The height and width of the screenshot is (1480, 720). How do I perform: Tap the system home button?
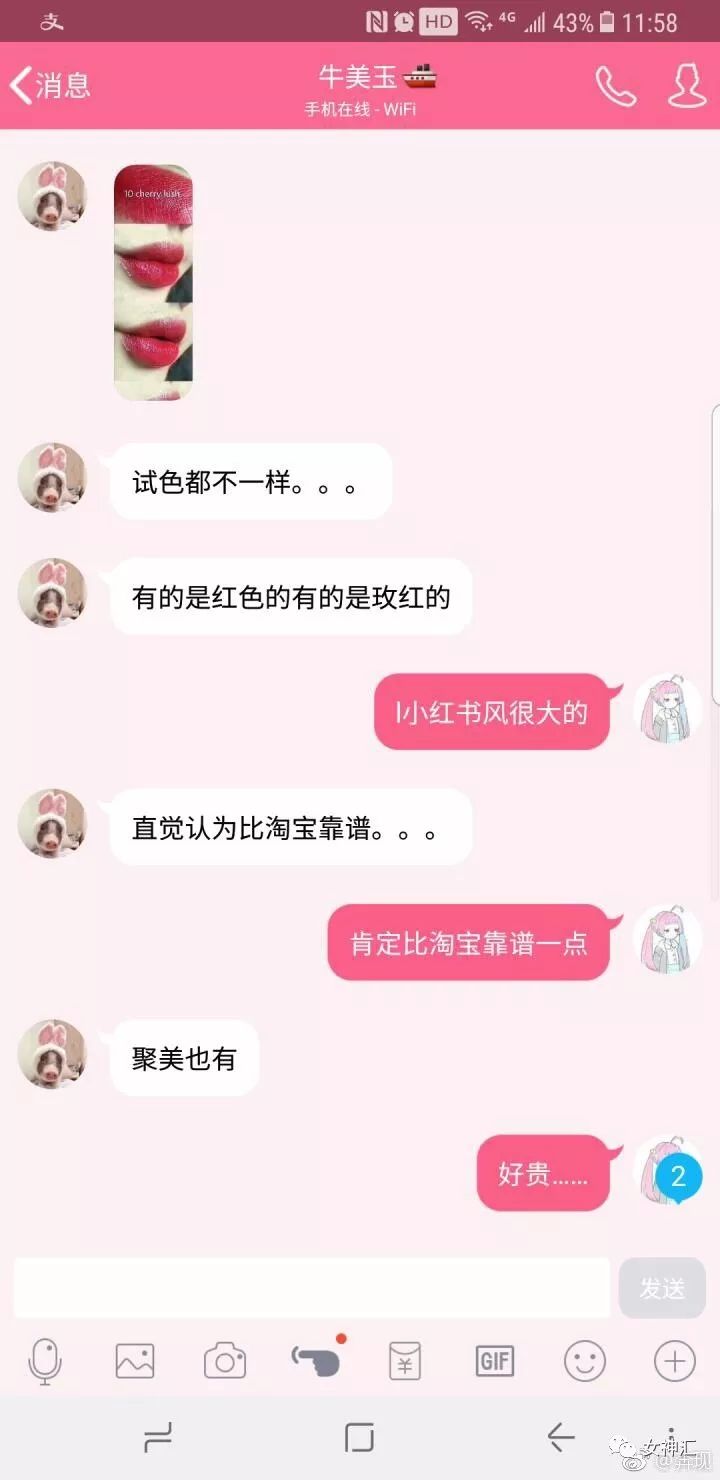click(359, 1438)
